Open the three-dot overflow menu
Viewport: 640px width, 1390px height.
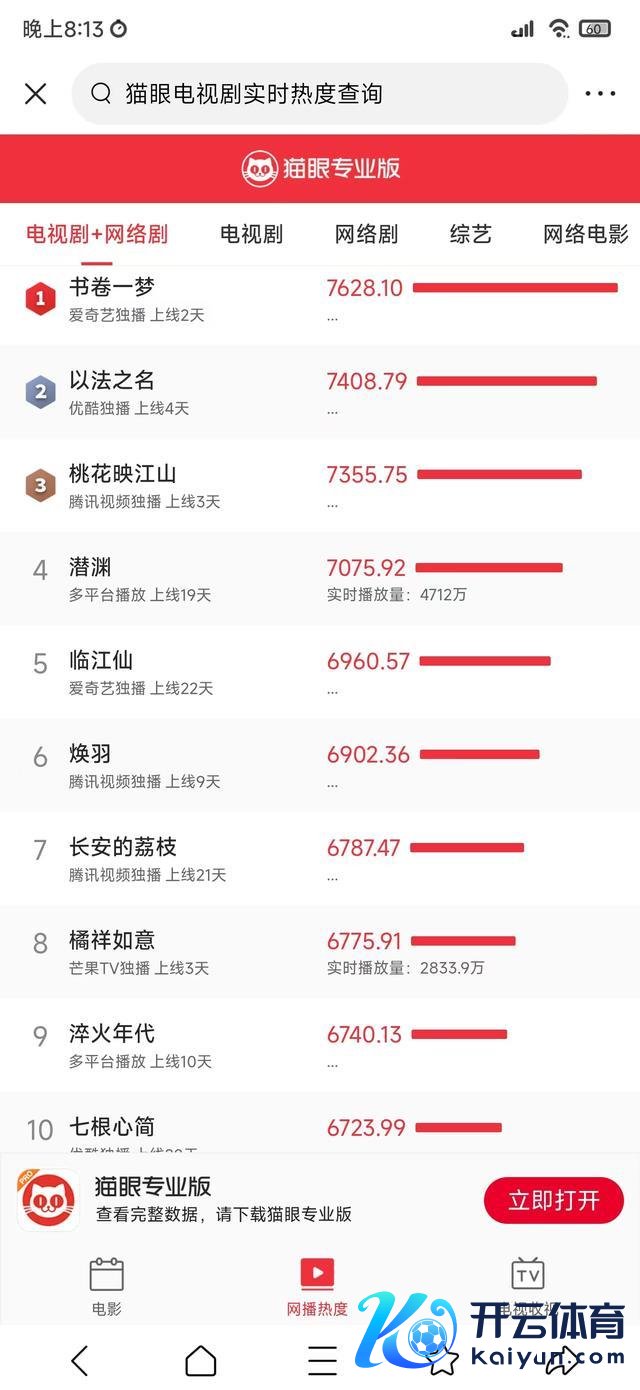pyautogui.click(x=600, y=94)
